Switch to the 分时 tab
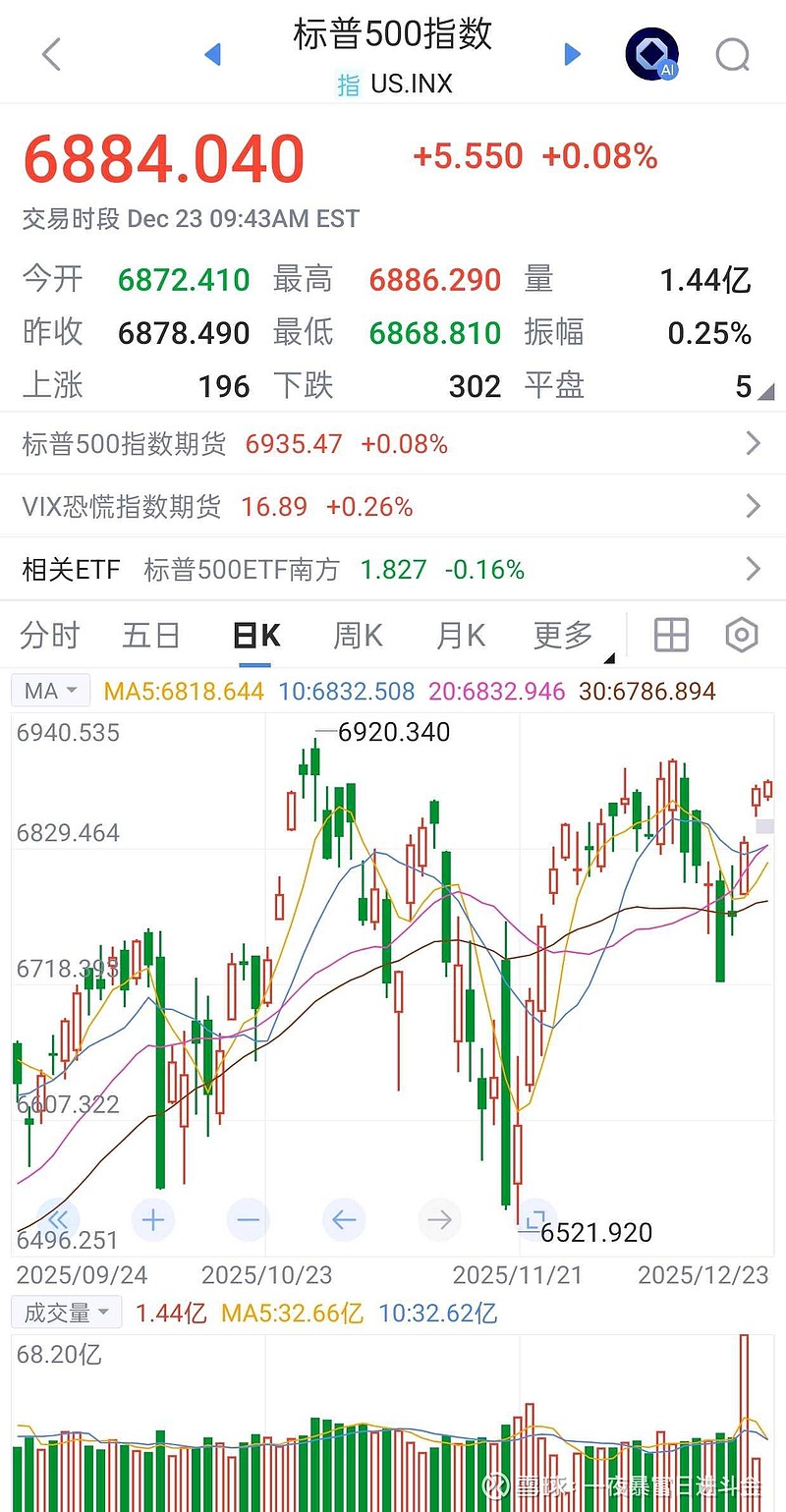786x1512 pixels. coord(49,636)
